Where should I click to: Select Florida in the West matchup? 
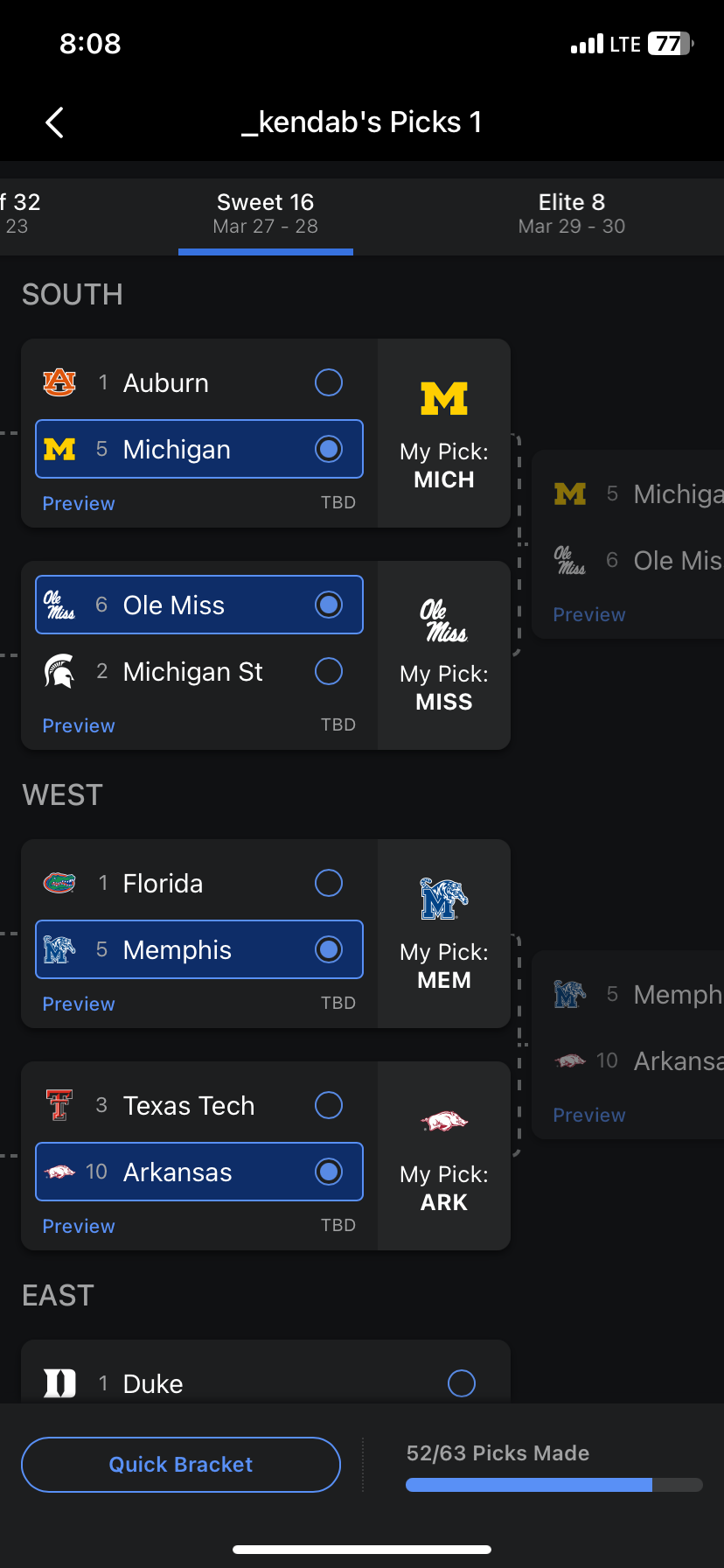pos(199,883)
